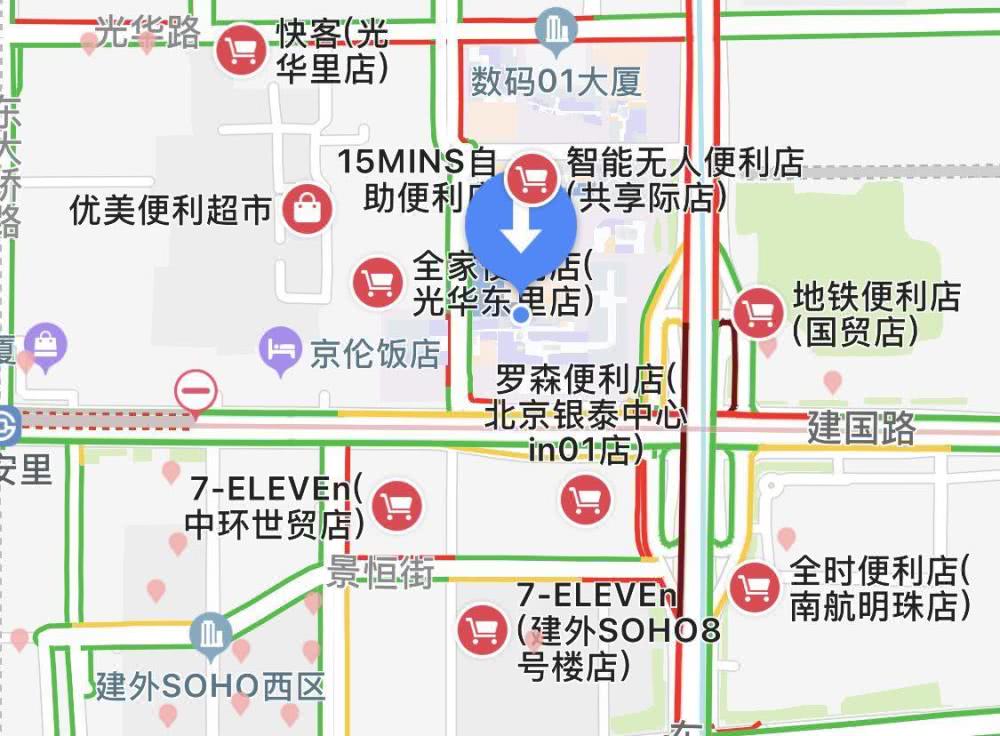Tap the no-entry road restriction sign
This screenshot has height=736, width=1000.
click(x=196, y=391)
